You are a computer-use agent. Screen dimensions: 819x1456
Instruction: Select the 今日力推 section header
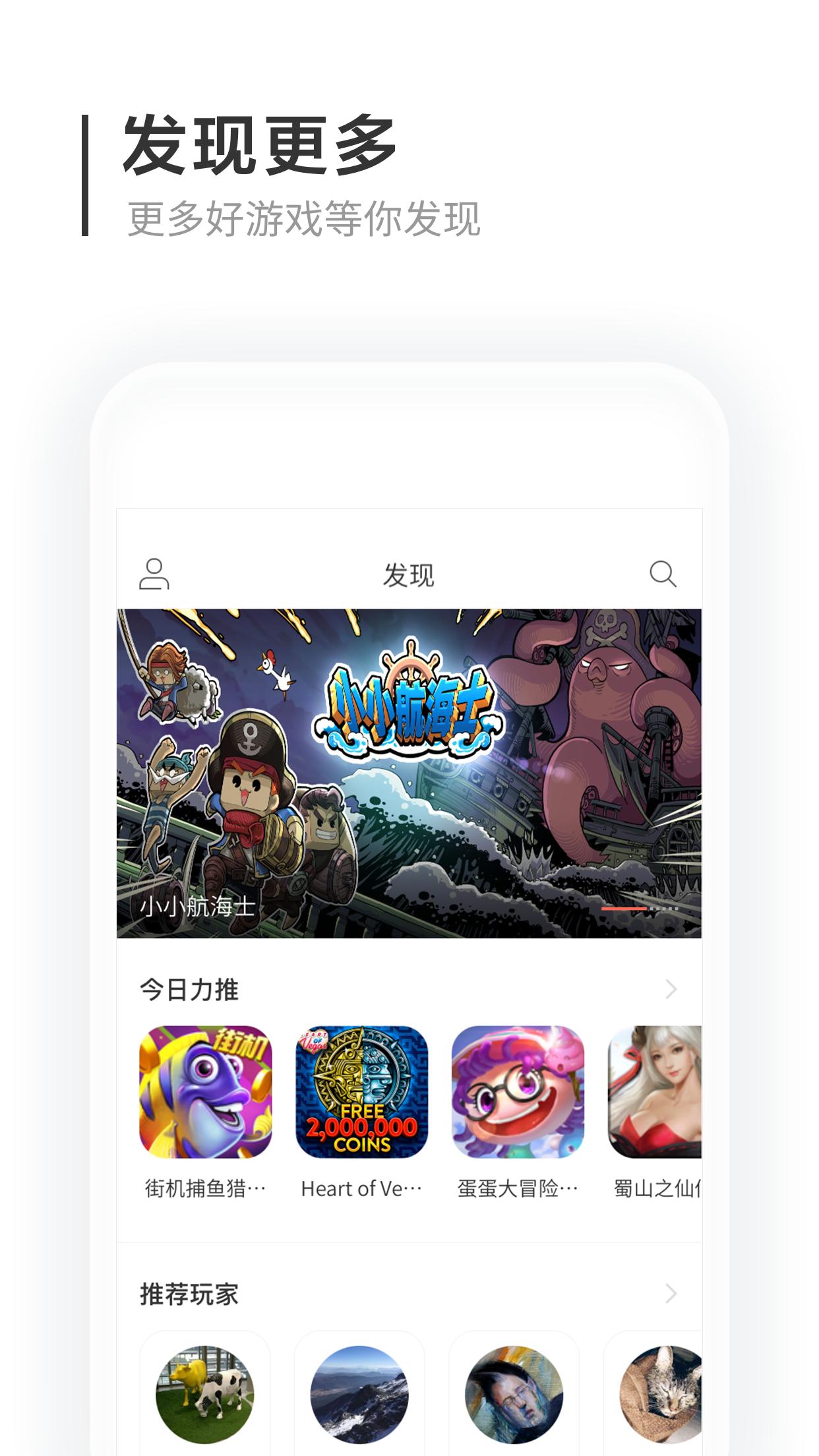(x=190, y=988)
